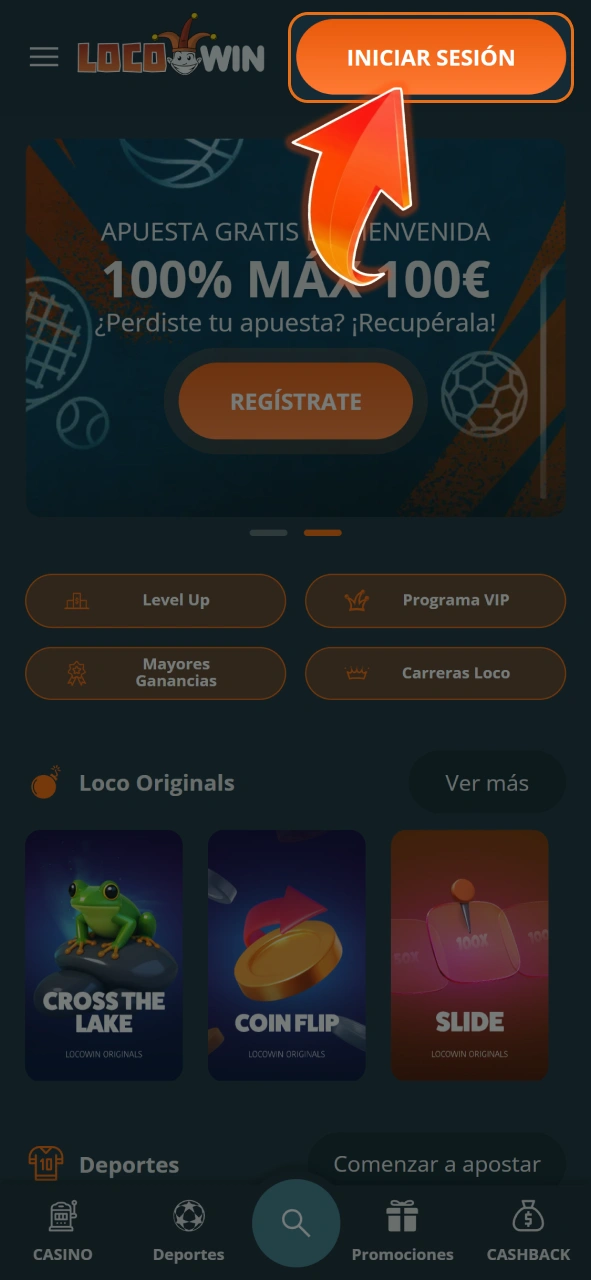591x1280 pixels.
Task: Switch to the Deportes bottom tab
Action: [188, 1232]
